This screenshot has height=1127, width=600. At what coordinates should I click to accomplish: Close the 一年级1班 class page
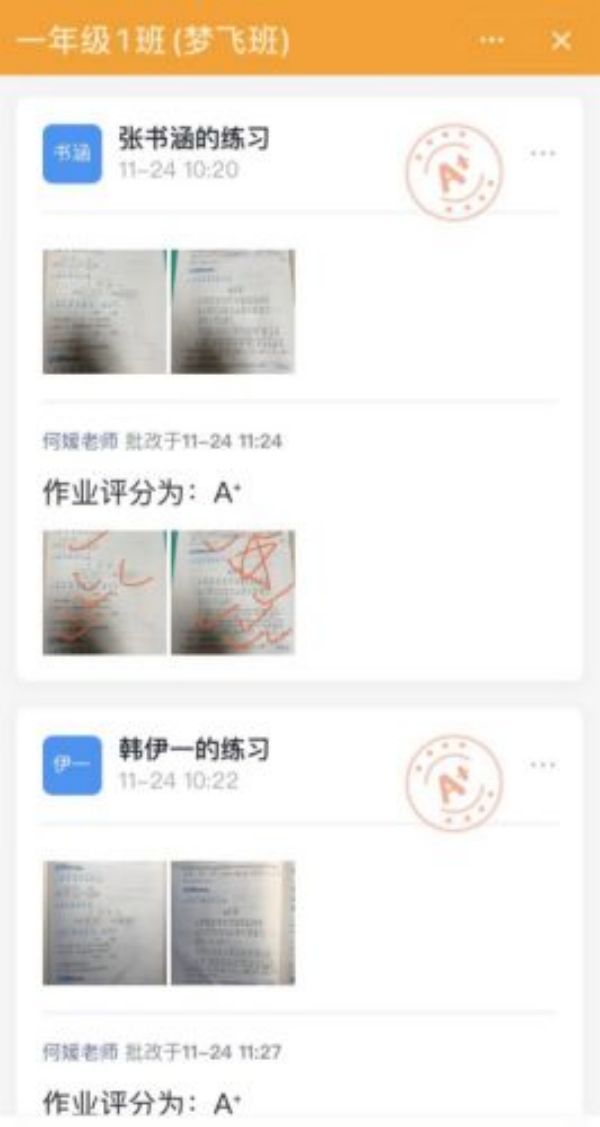561,40
